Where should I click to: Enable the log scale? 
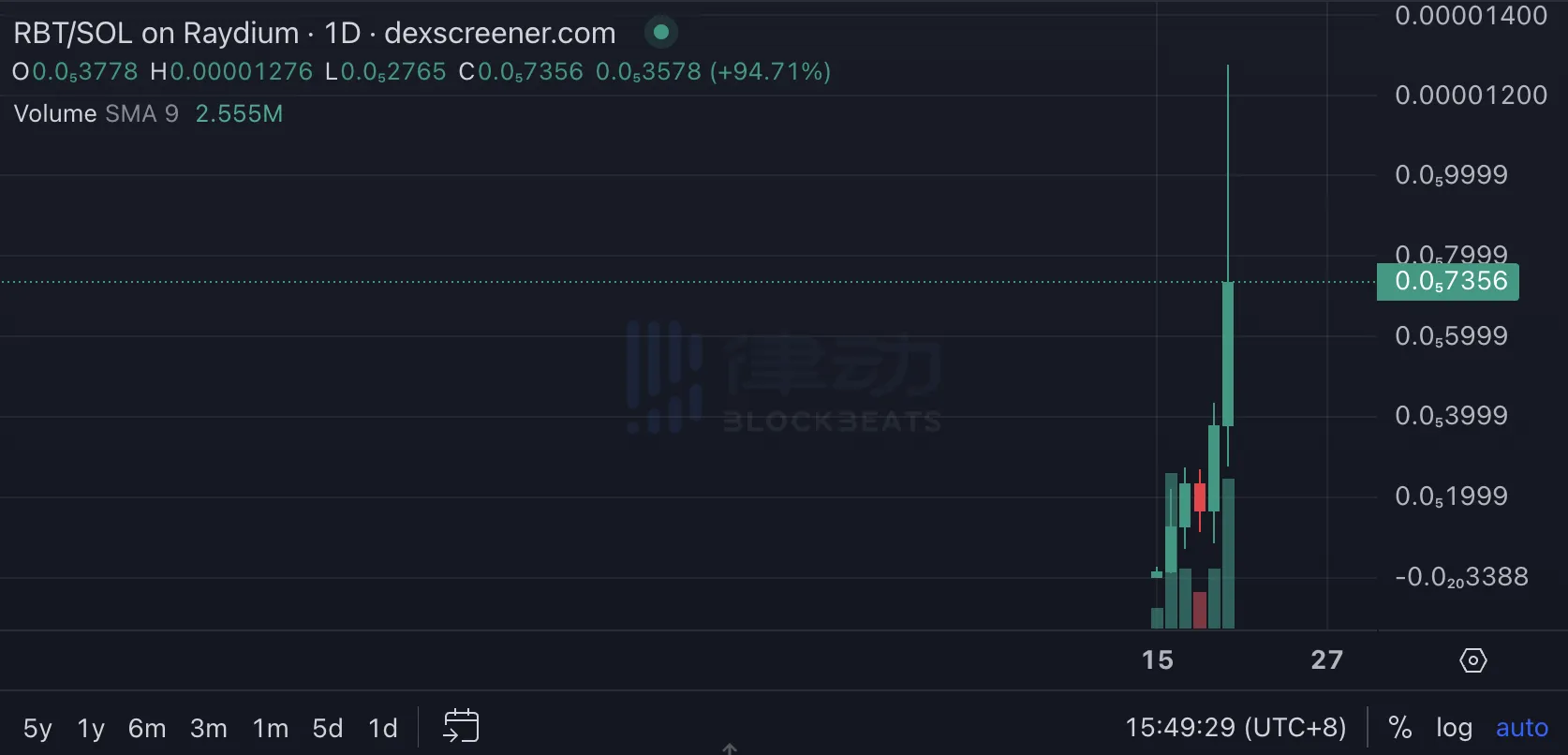click(1454, 728)
